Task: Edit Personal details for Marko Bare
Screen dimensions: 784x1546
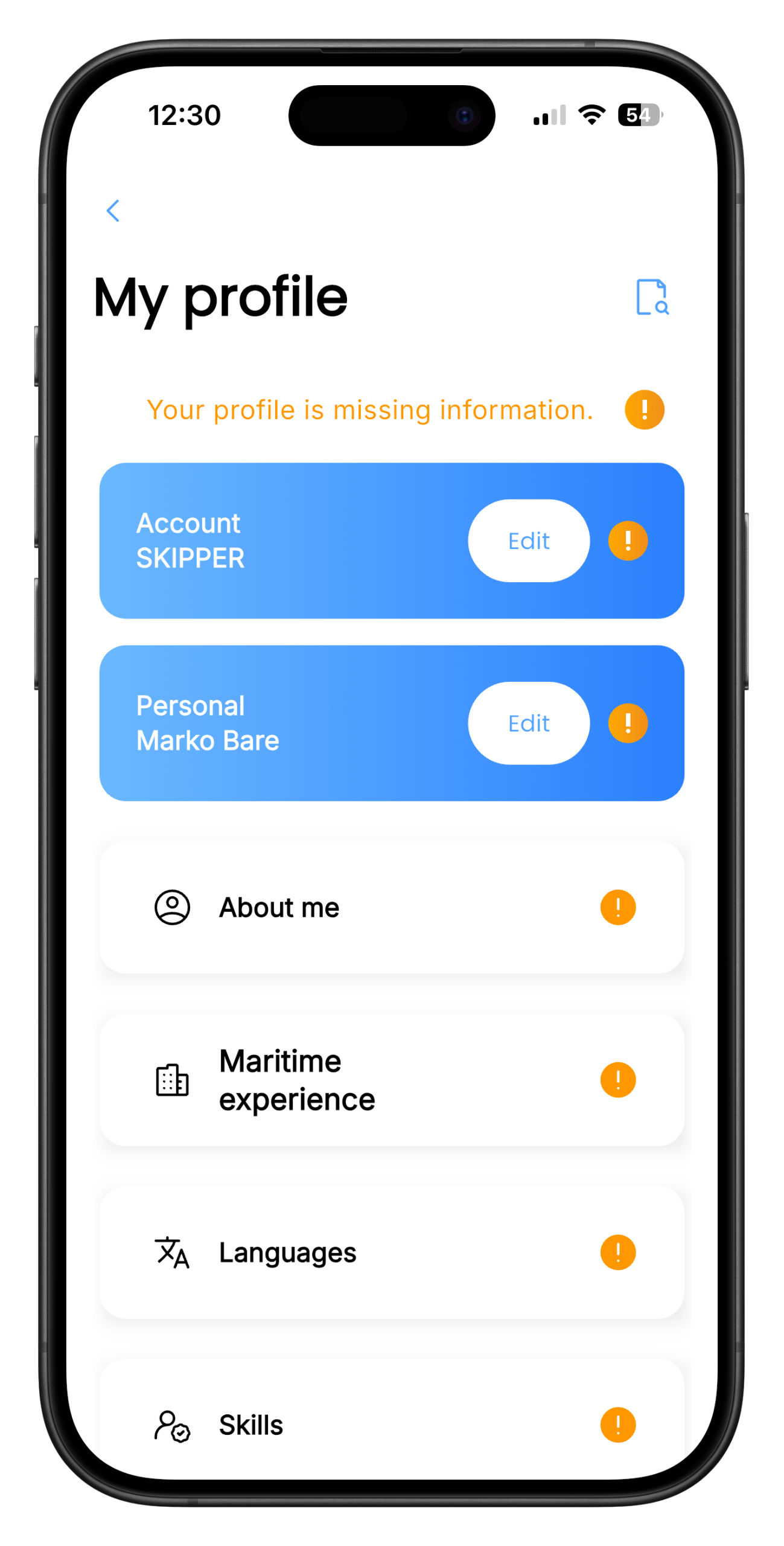Action: (x=528, y=723)
